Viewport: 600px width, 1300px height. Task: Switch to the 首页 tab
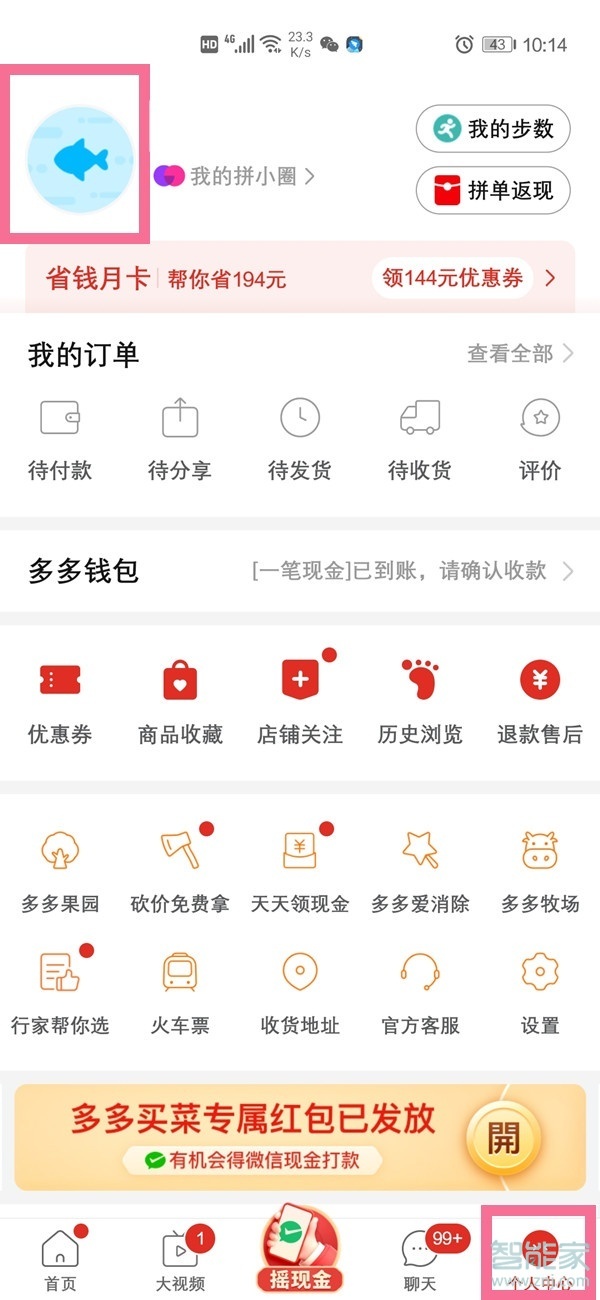point(60,1258)
